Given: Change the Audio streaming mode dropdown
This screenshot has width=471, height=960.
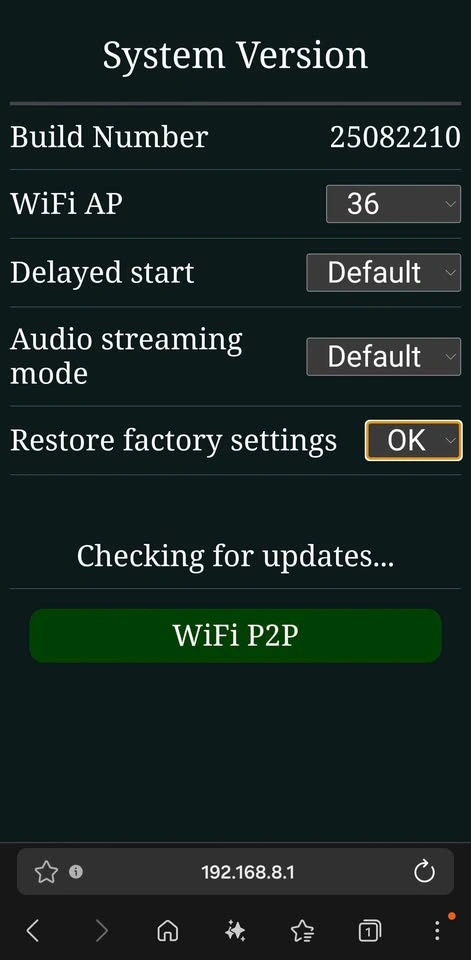Looking at the screenshot, I should (x=383, y=356).
